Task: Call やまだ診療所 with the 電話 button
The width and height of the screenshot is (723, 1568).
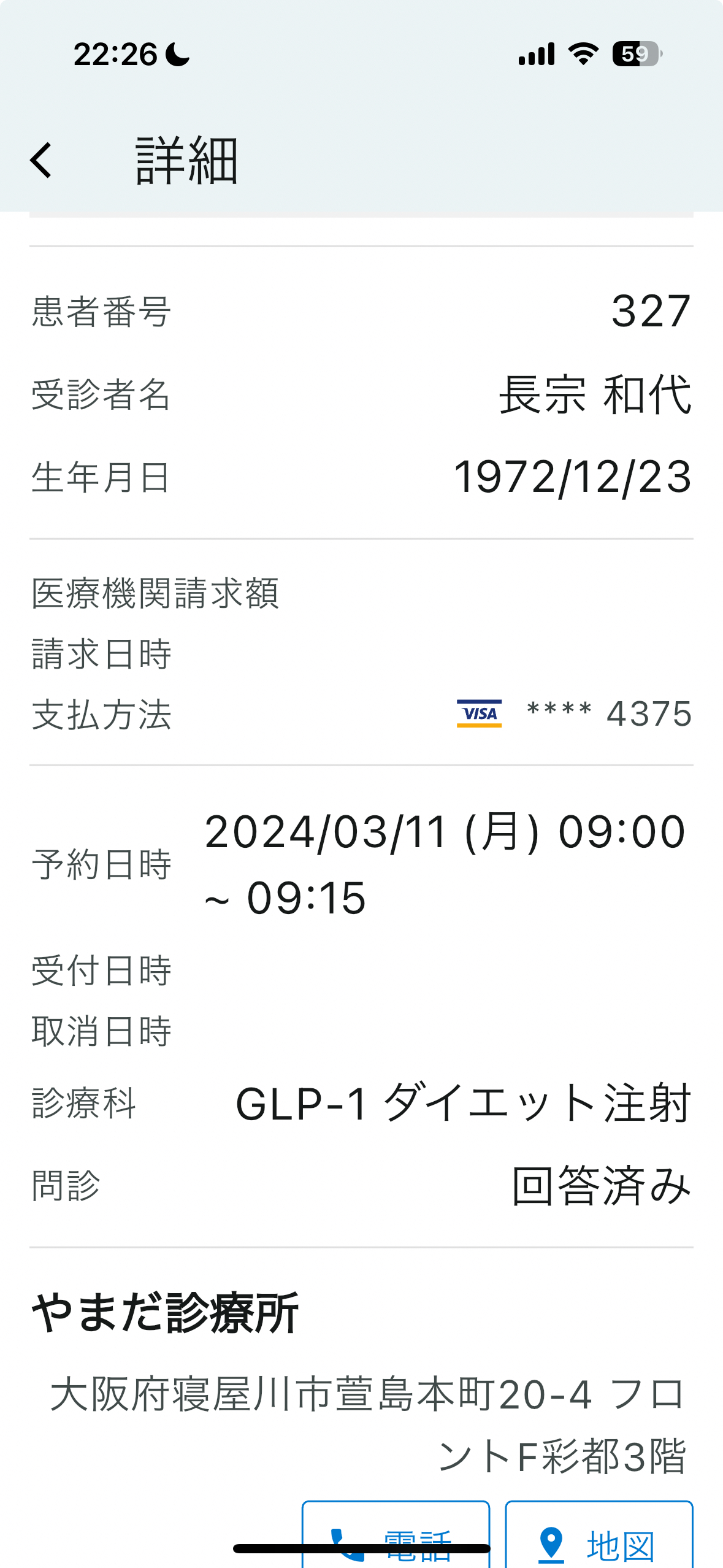Action: tap(396, 1534)
